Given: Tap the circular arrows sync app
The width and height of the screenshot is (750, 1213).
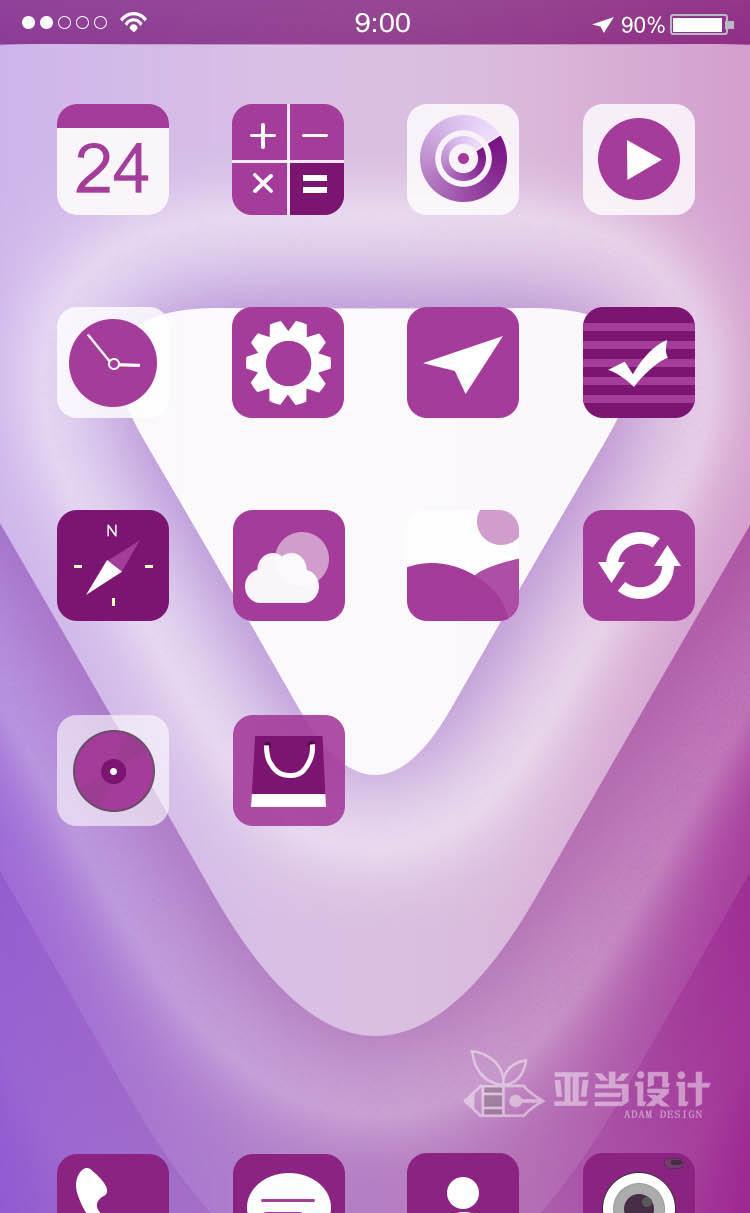Looking at the screenshot, I should pyautogui.click(x=638, y=565).
